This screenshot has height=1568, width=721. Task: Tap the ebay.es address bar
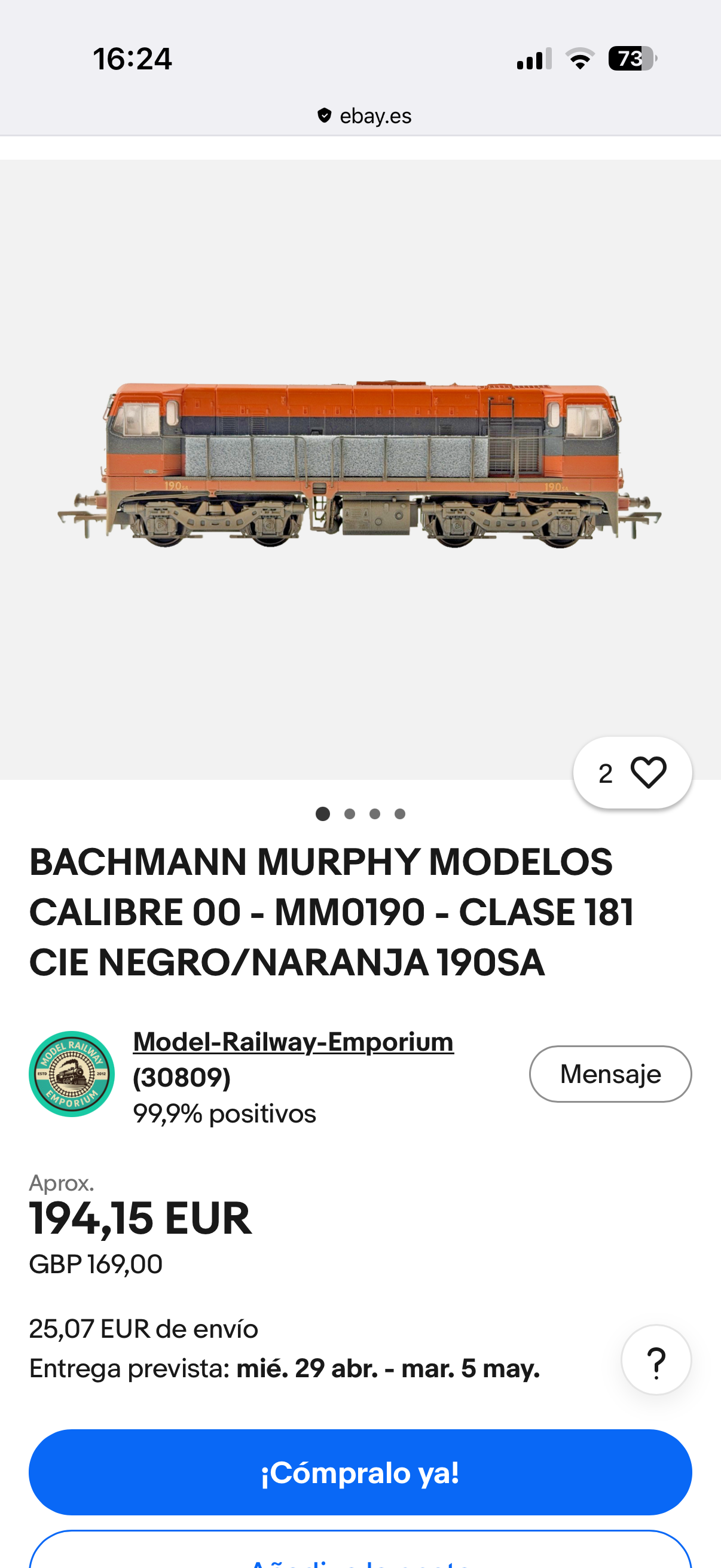coord(364,115)
